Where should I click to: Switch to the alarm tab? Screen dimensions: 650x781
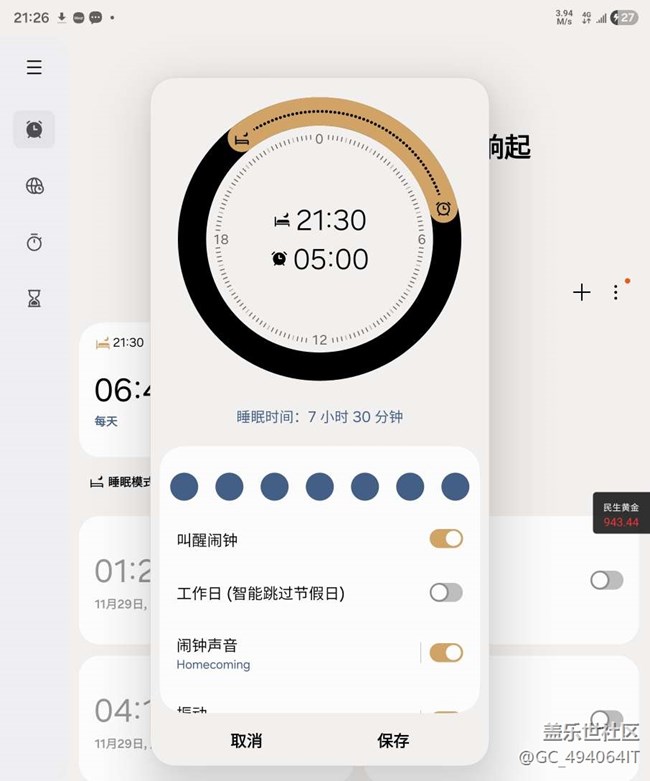pyautogui.click(x=34, y=129)
